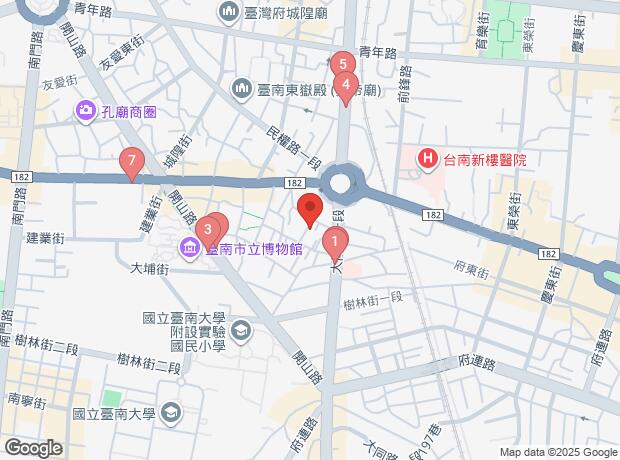Open 國立臺南大學 university place marker
This screenshot has width=620, height=460.
point(171,411)
